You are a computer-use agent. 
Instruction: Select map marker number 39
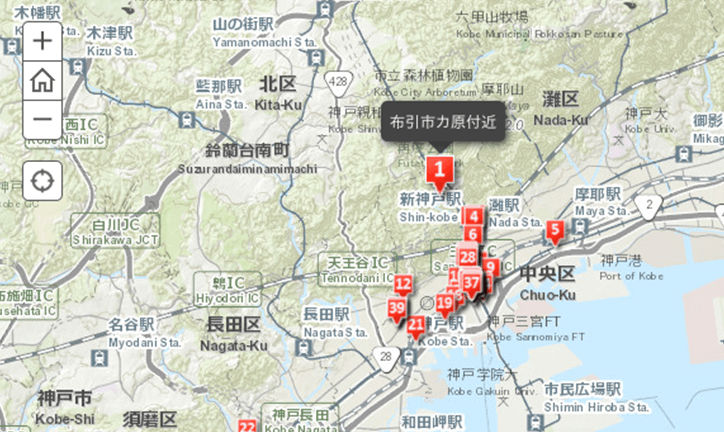[397, 308]
